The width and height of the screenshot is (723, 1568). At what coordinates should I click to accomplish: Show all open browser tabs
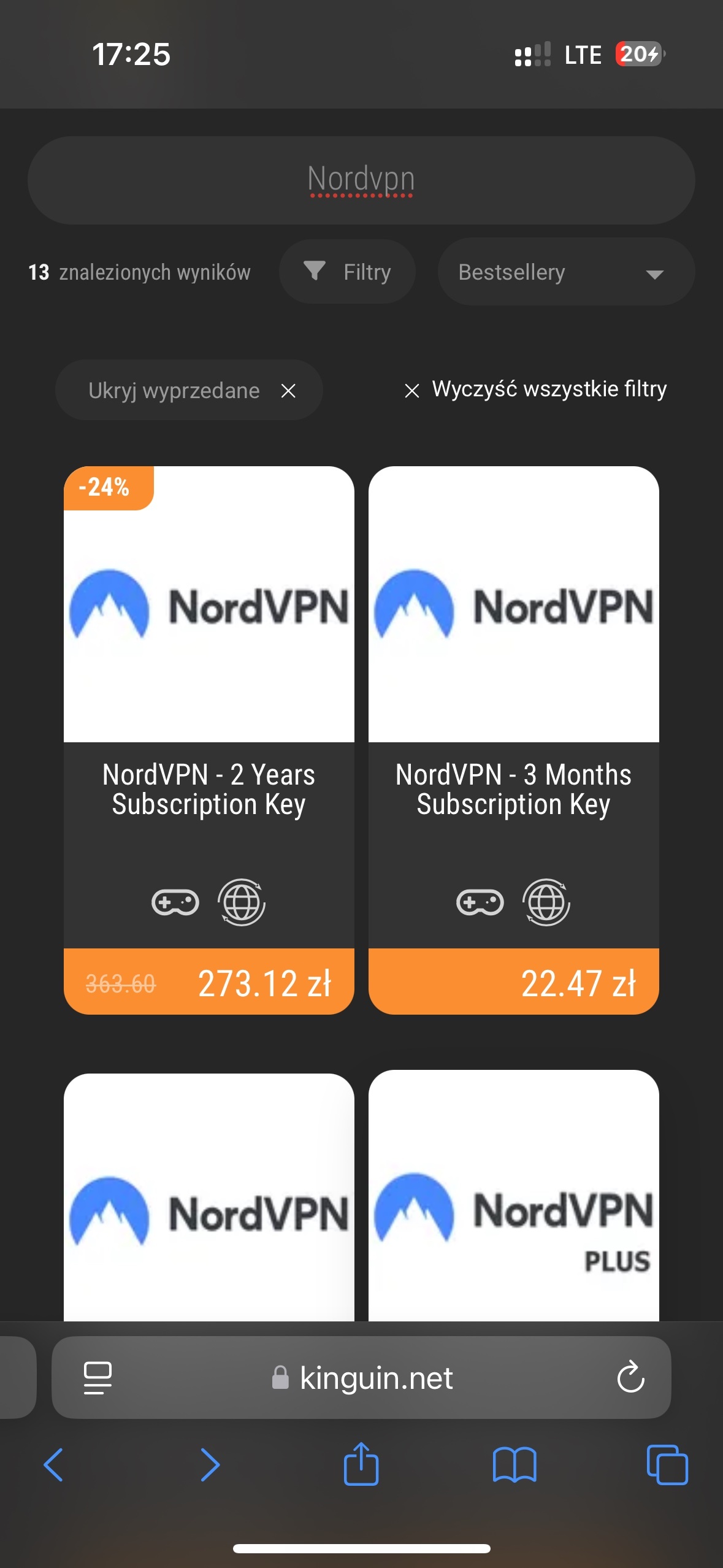667,1465
